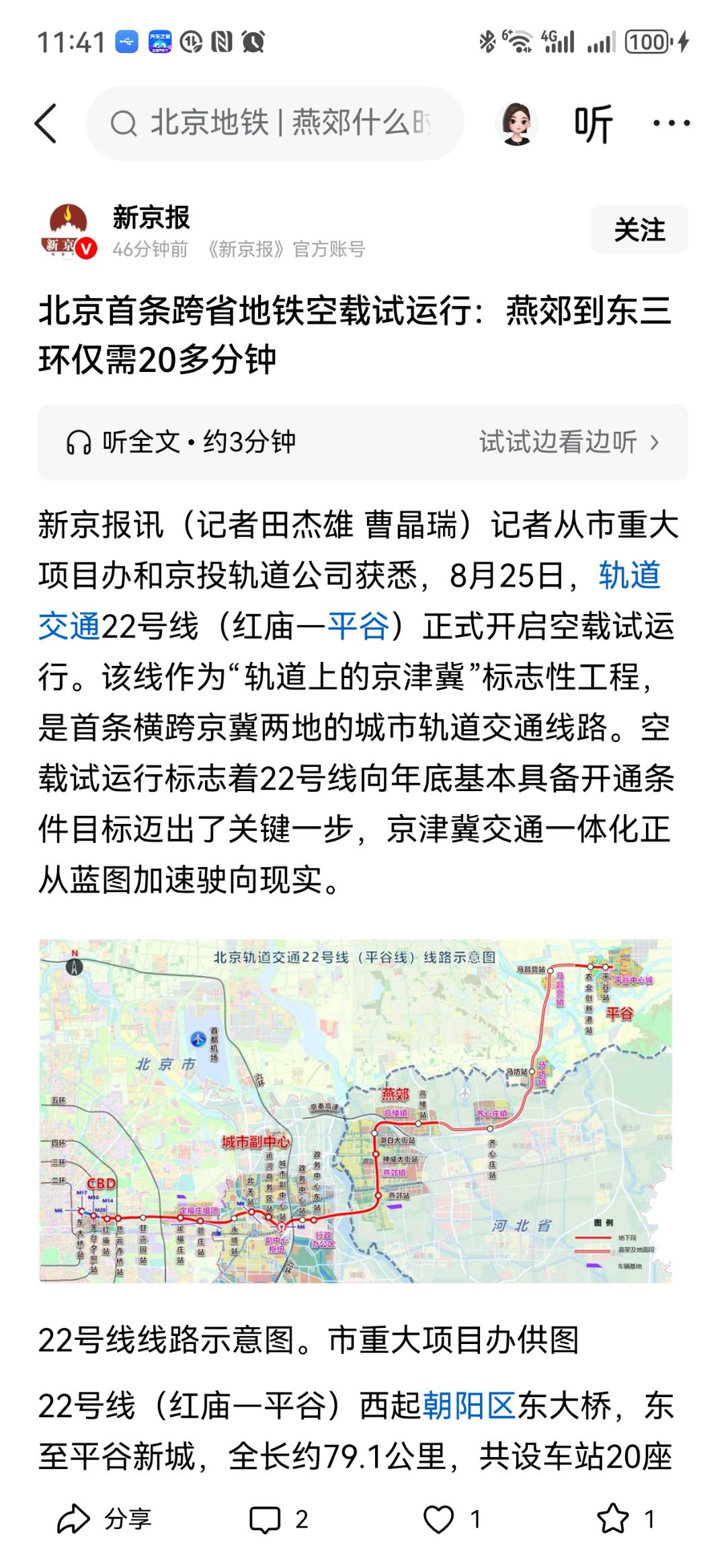Open the search box showing 北京地铁
The image size is (726, 1568).
[x=274, y=123]
